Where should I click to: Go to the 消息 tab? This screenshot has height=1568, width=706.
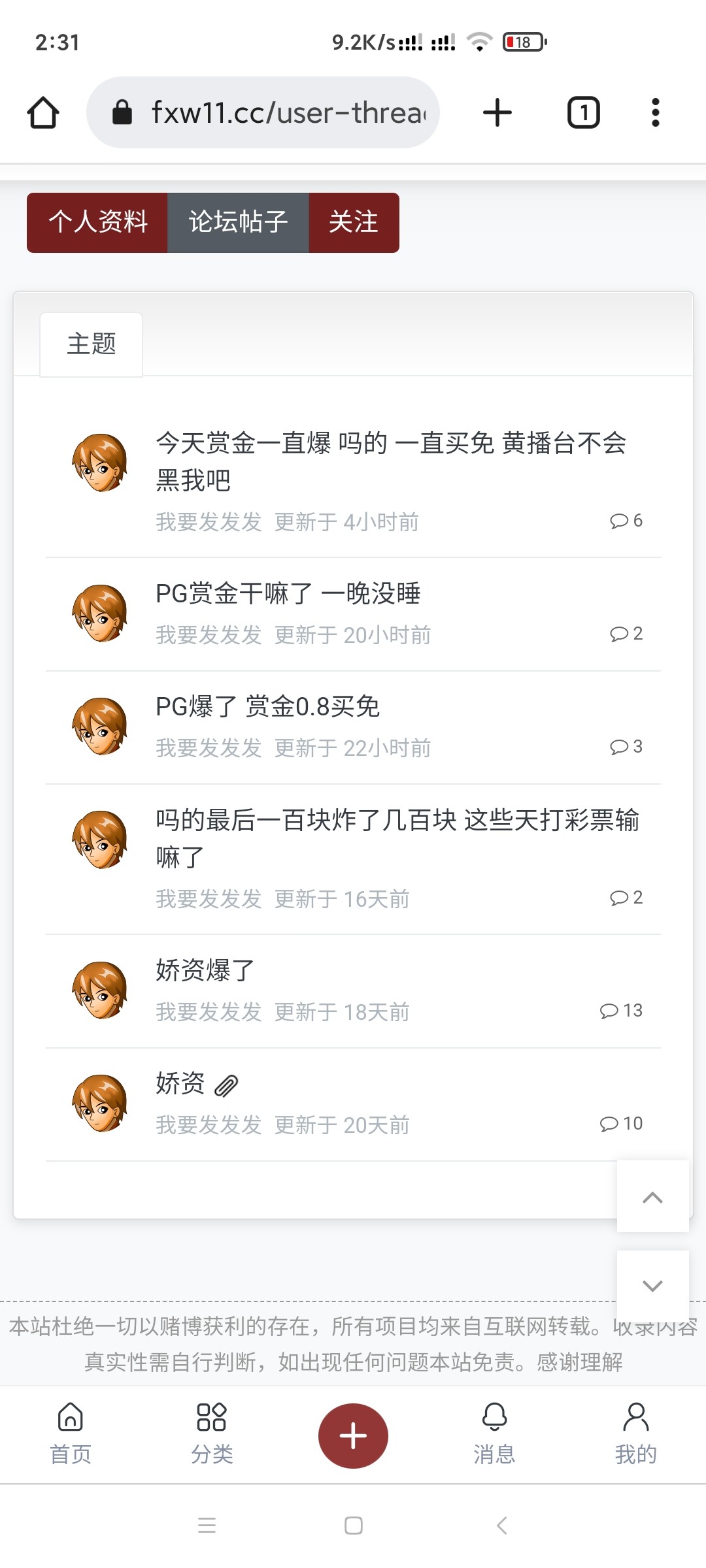coord(494,1434)
